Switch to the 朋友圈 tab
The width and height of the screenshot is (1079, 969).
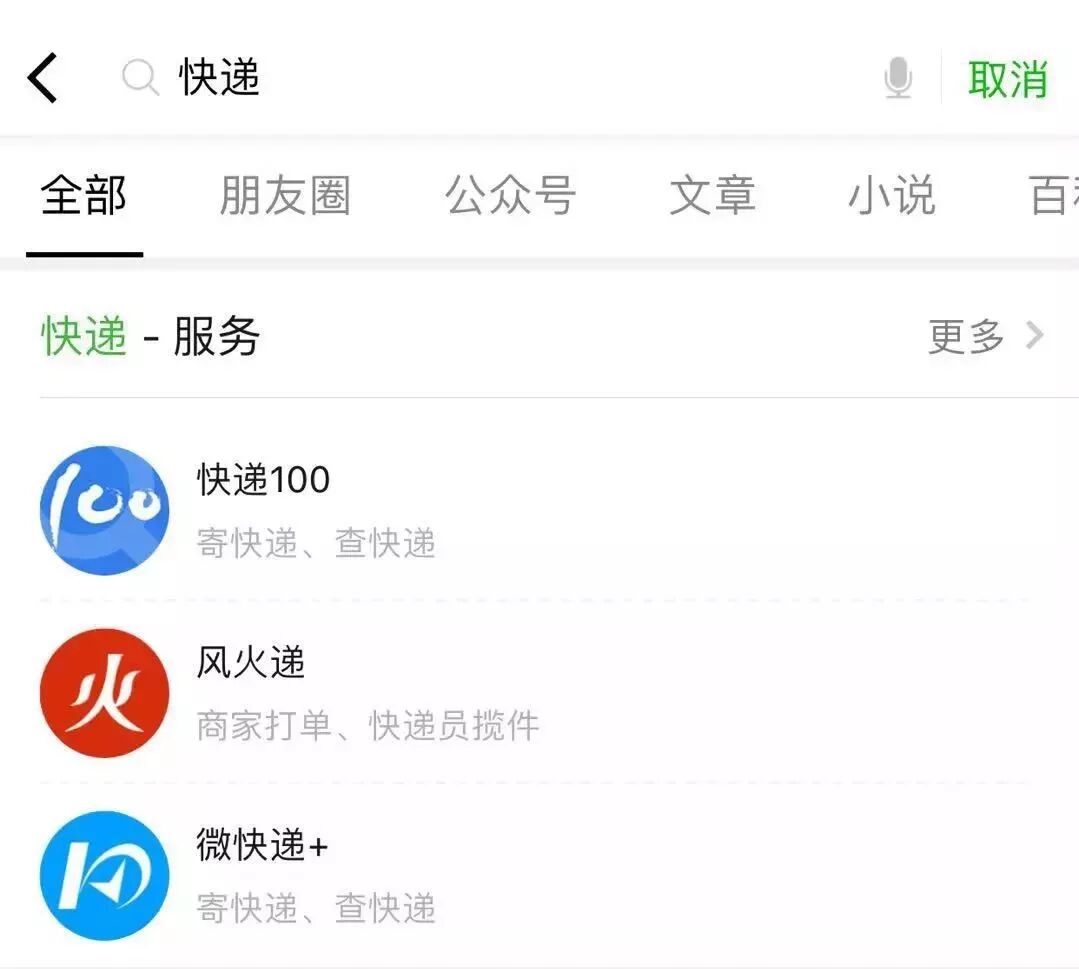click(x=285, y=195)
